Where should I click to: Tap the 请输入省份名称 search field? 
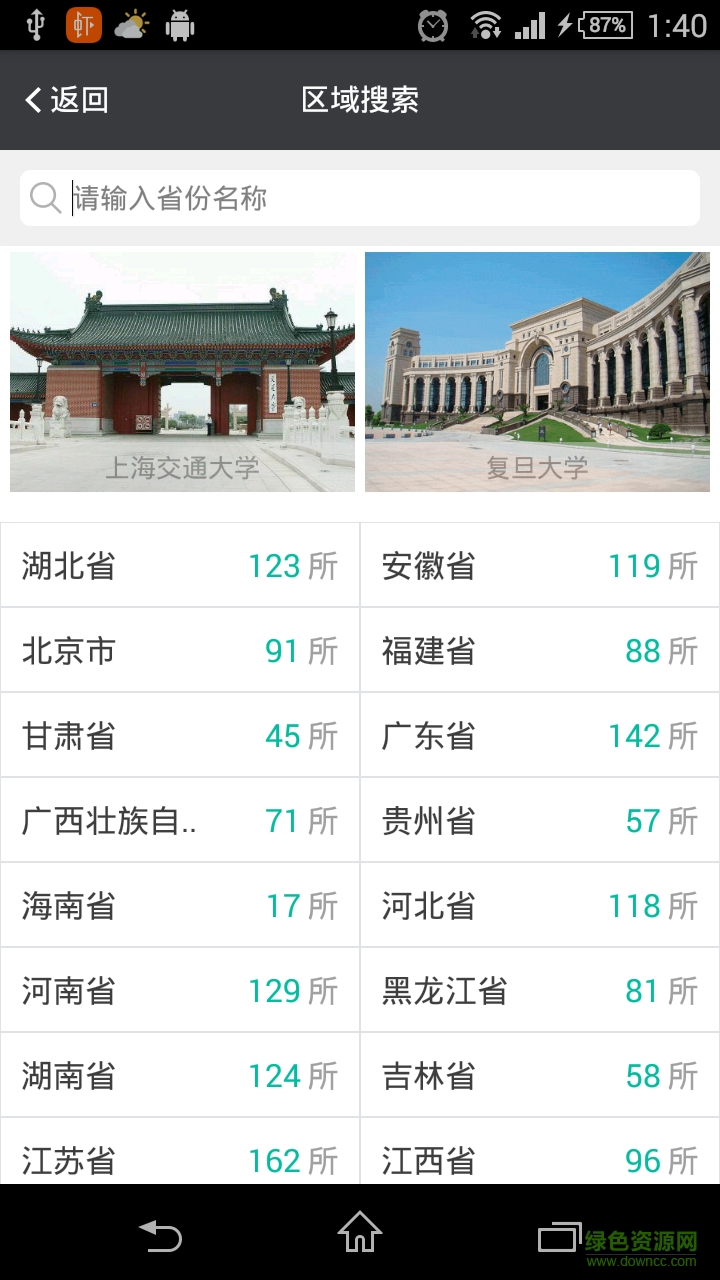(x=360, y=198)
